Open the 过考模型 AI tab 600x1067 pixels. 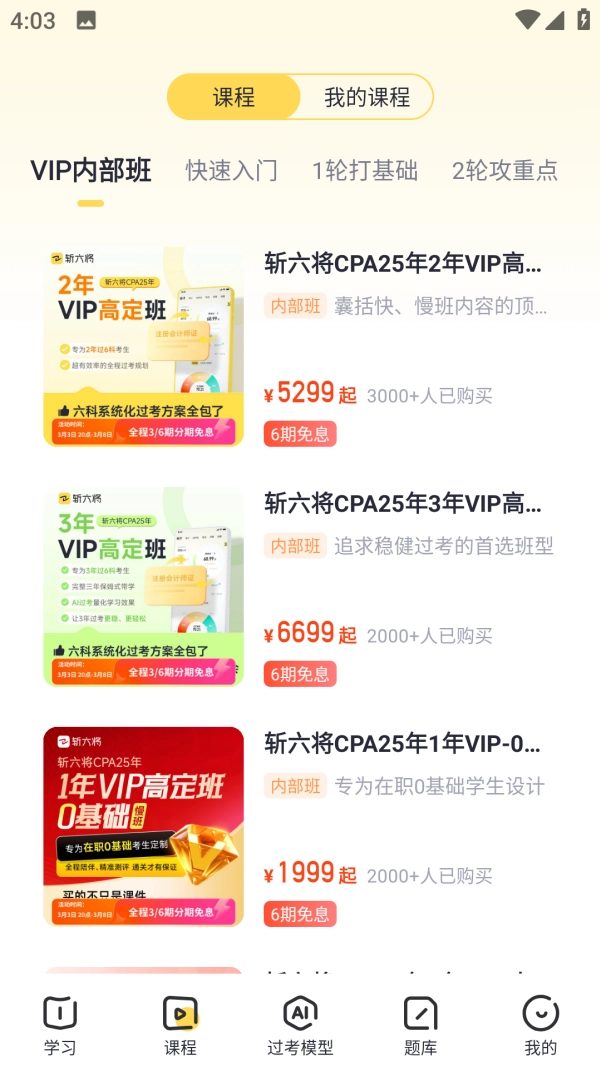(300, 1026)
